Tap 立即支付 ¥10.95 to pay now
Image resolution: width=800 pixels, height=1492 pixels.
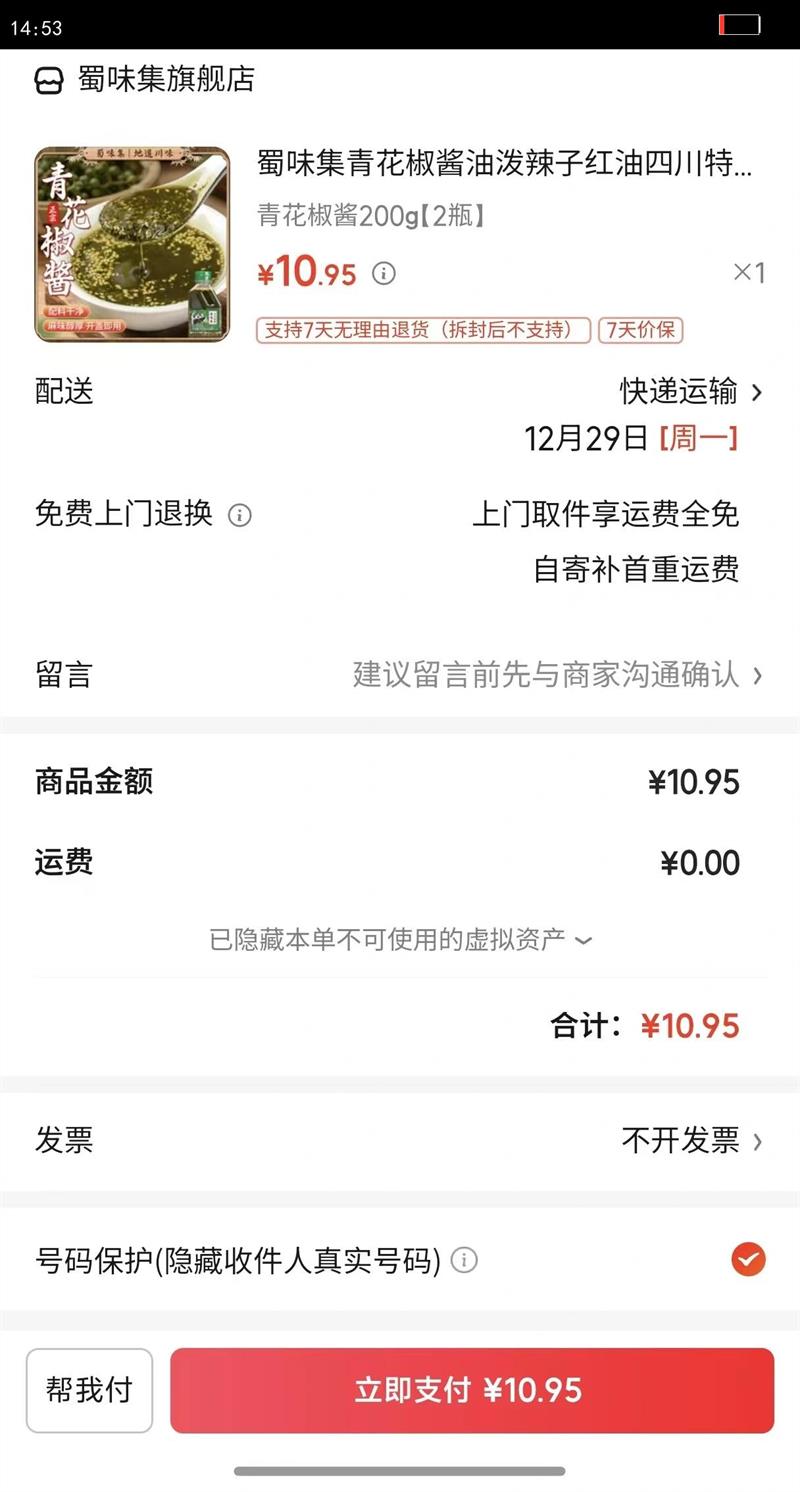point(471,1390)
